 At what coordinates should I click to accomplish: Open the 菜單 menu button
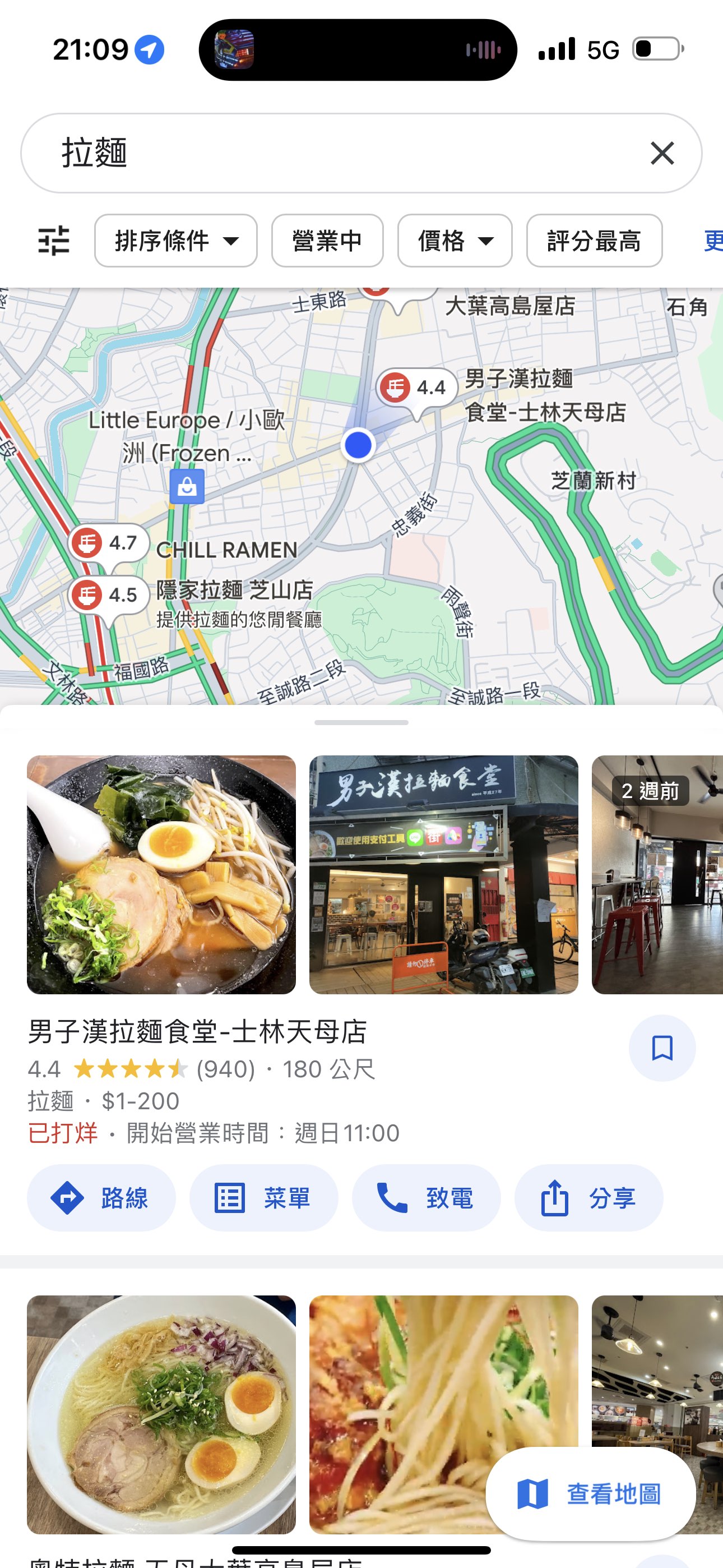tap(263, 1197)
